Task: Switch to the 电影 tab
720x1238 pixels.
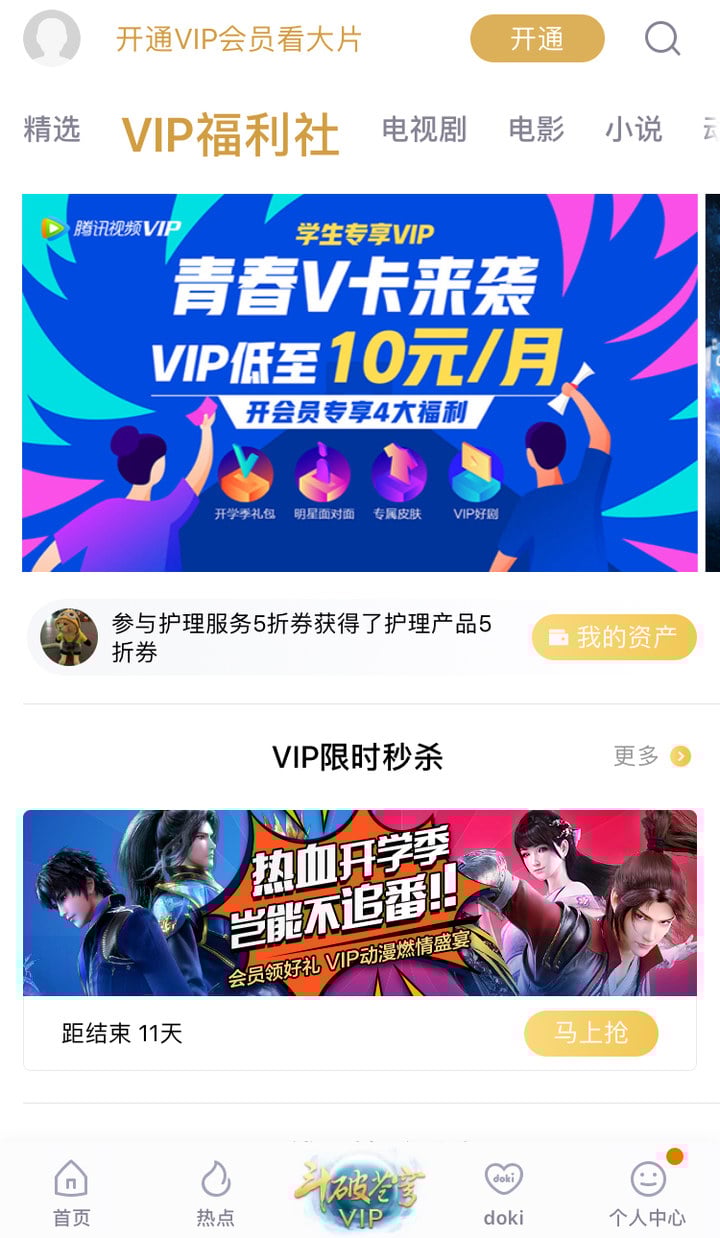Action: tap(536, 129)
